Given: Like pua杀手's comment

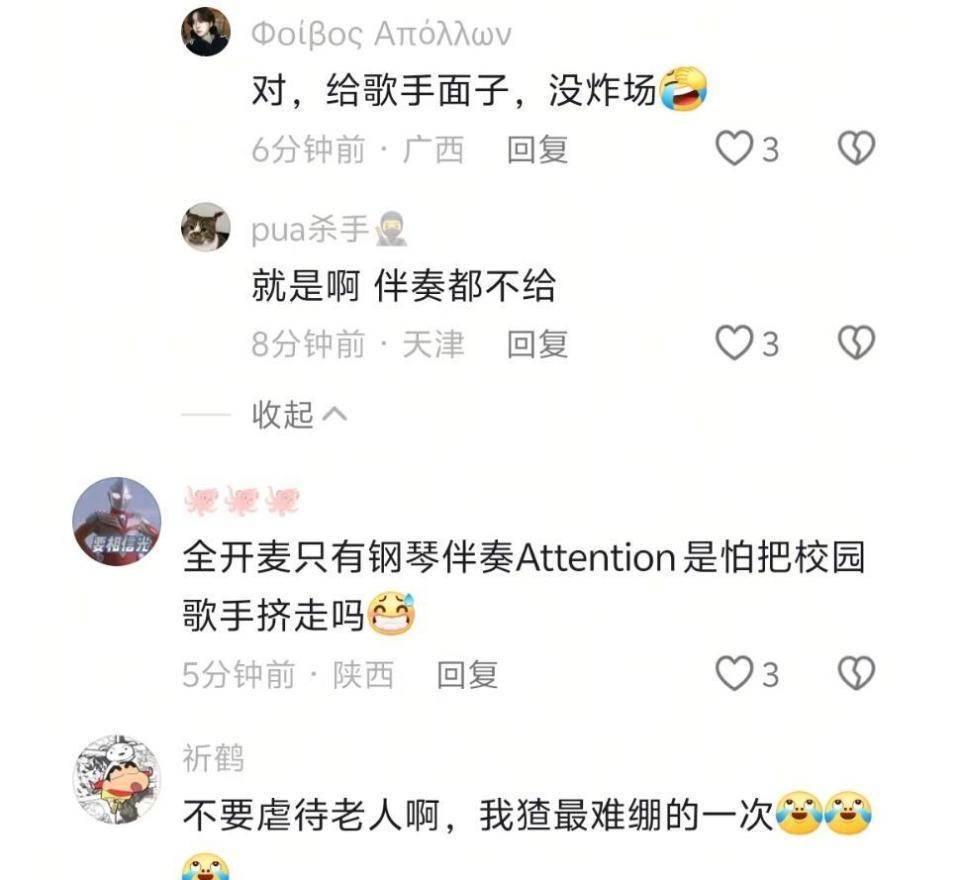Looking at the screenshot, I should click(x=735, y=344).
